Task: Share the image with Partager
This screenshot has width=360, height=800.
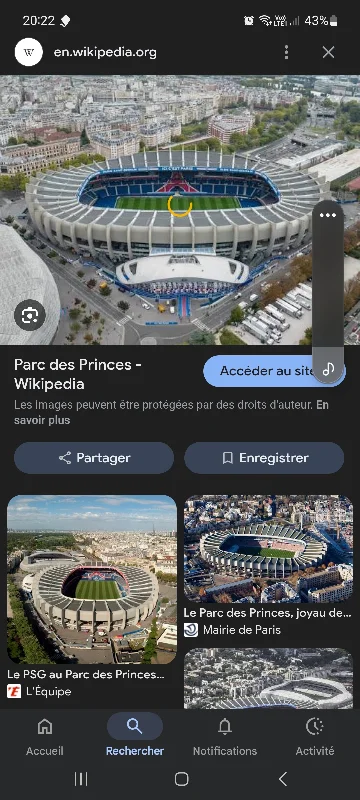Action: [x=94, y=458]
